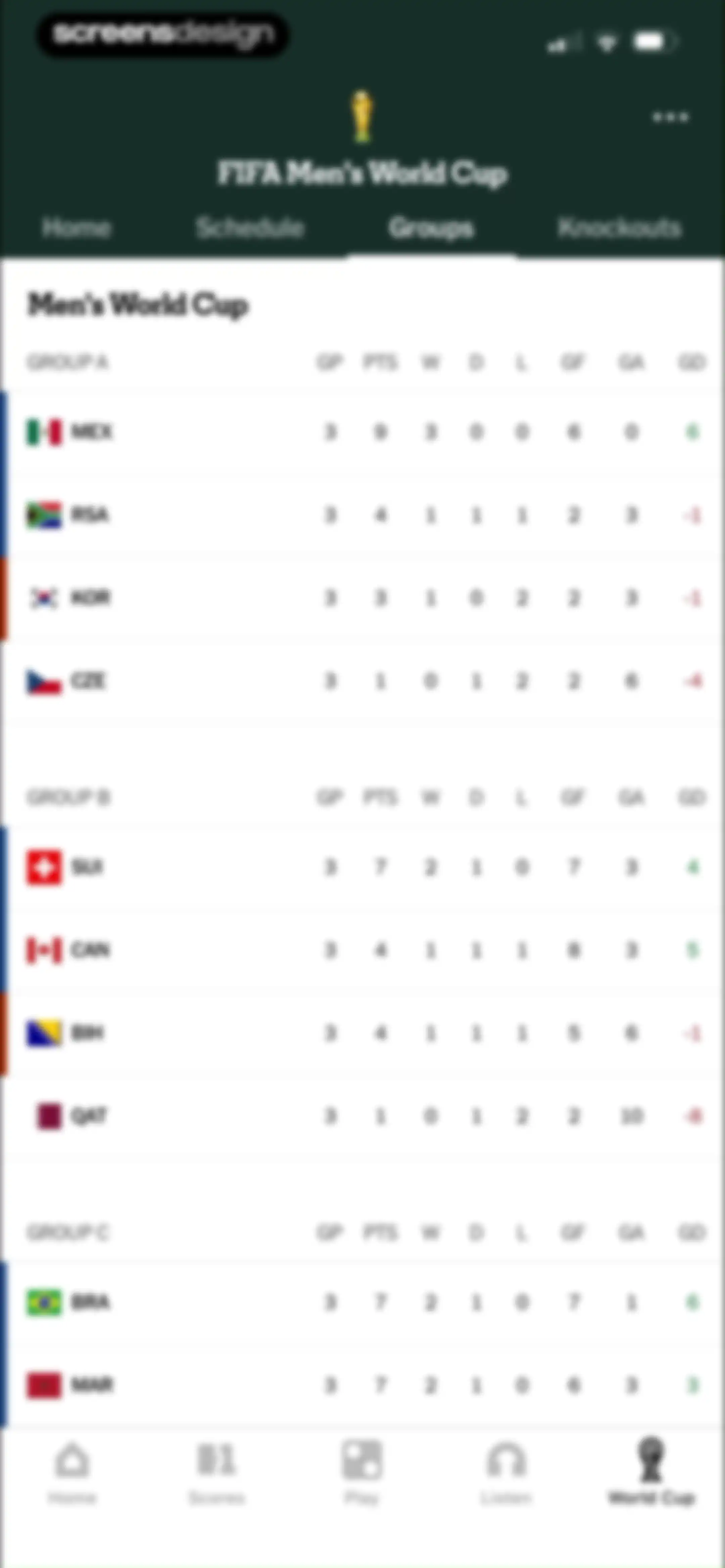725x1568 pixels.
Task: Open the RSA team row
Action: coord(362,516)
